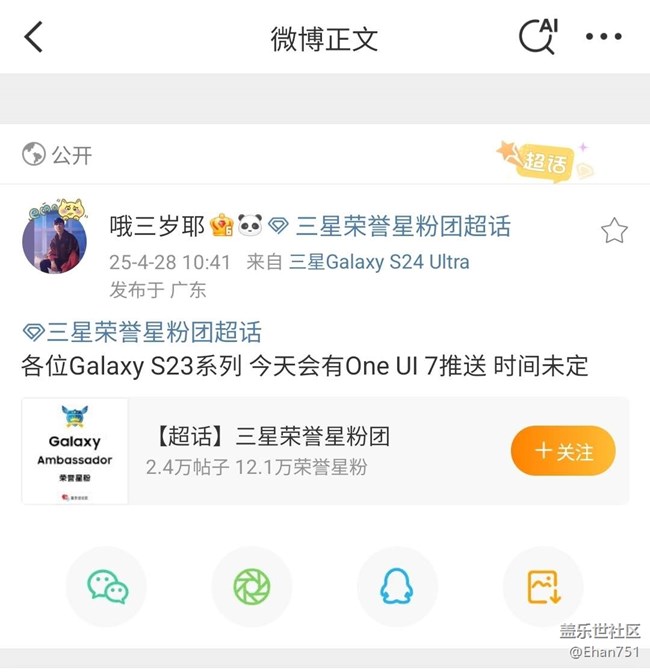Open 哦三岁耶's profile avatar
650x672 pixels.
point(54,241)
